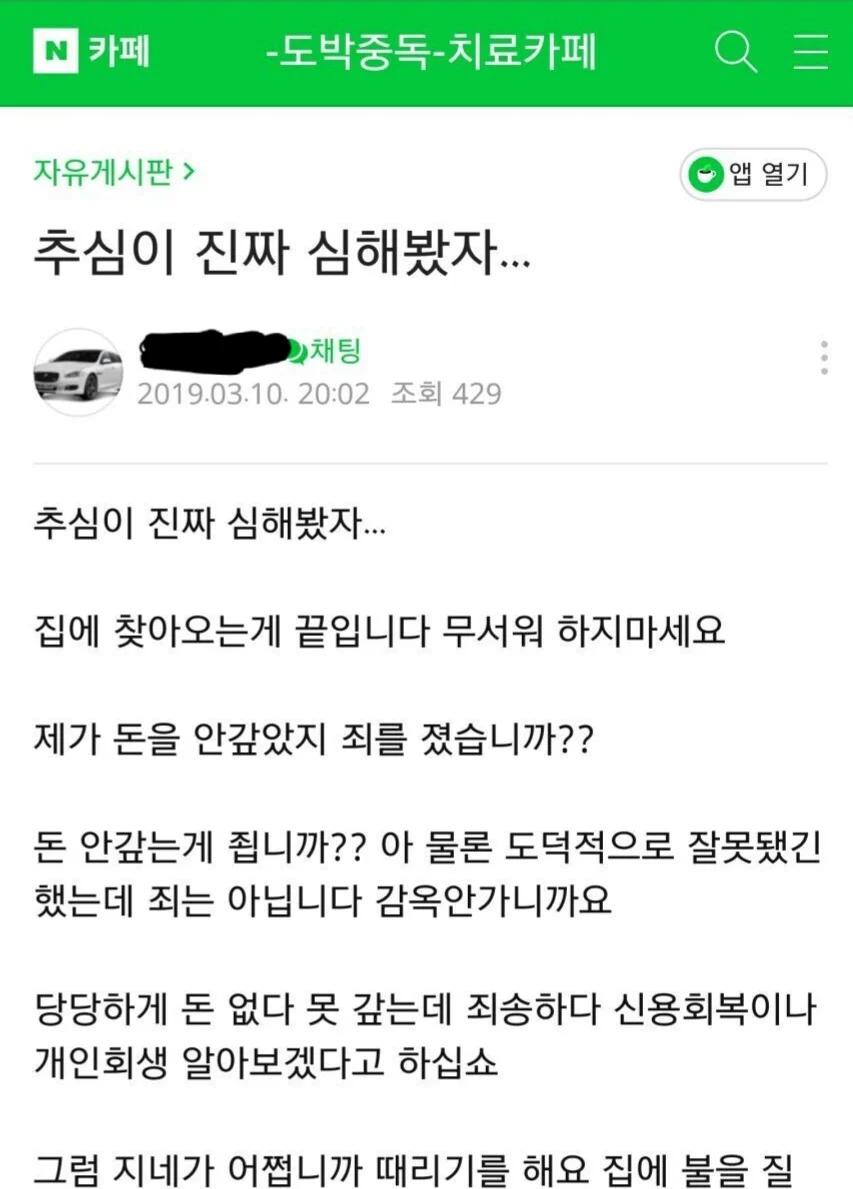
Task: Open the author's car profile picture
Action: click(x=78, y=371)
